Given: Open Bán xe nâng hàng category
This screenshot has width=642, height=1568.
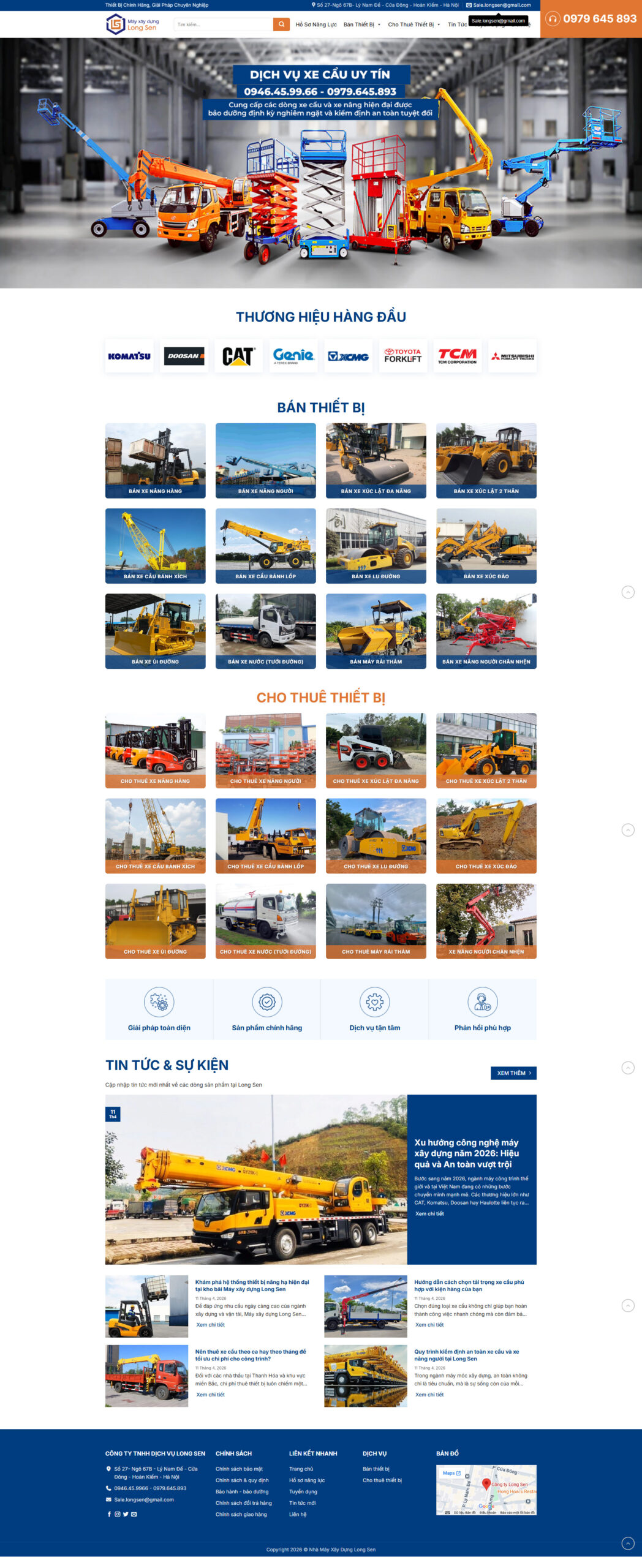Looking at the screenshot, I should click(x=155, y=461).
